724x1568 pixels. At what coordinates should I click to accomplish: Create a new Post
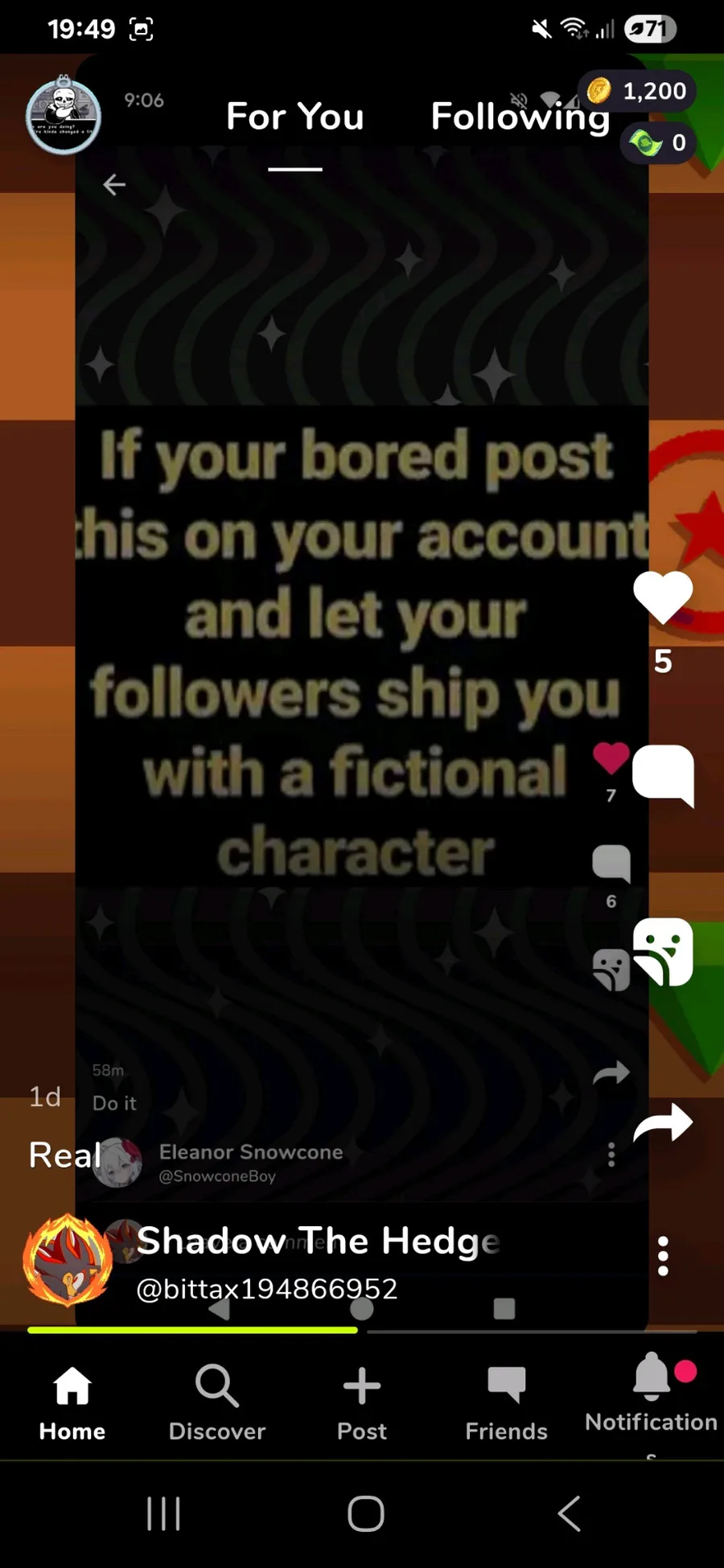pyautogui.click(x=362, y=1402)
